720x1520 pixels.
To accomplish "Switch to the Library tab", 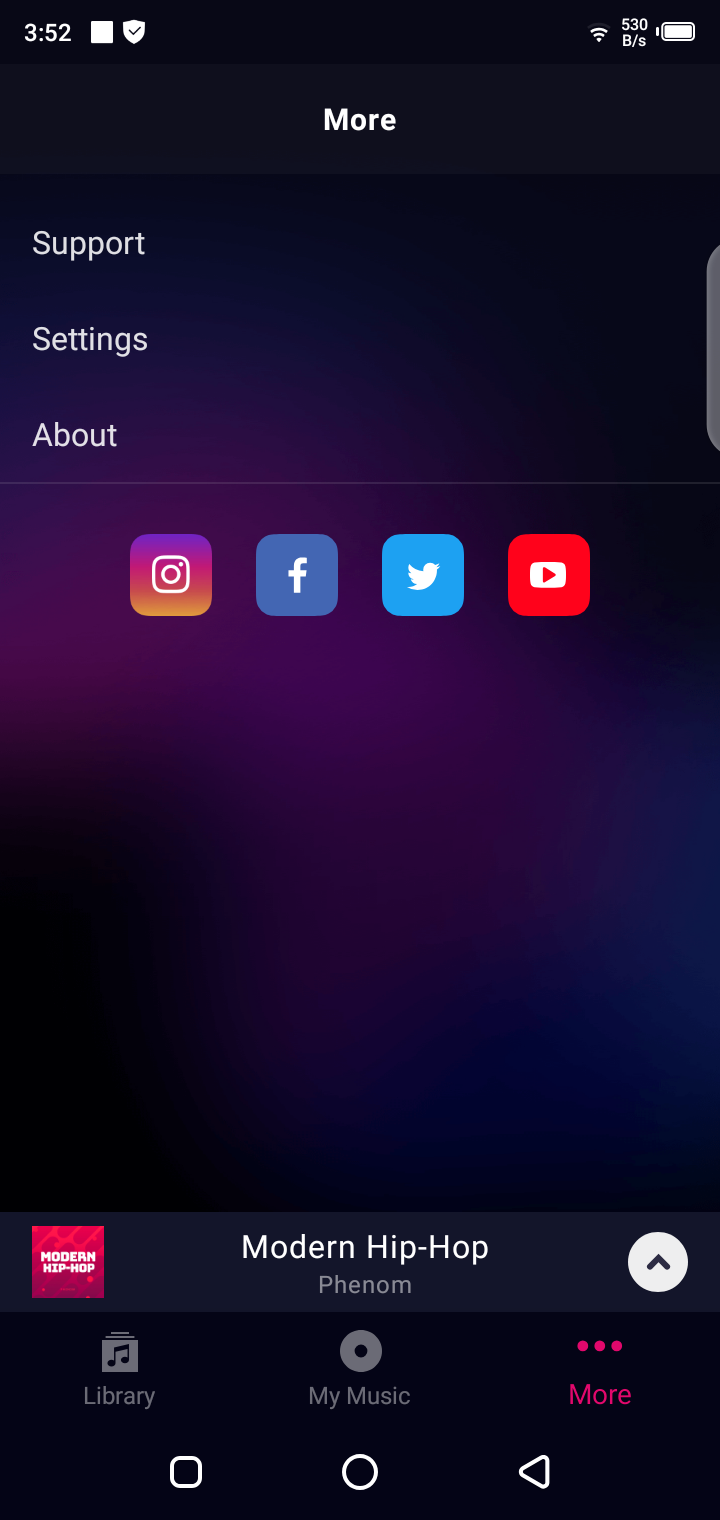I will coord(119,1370).
